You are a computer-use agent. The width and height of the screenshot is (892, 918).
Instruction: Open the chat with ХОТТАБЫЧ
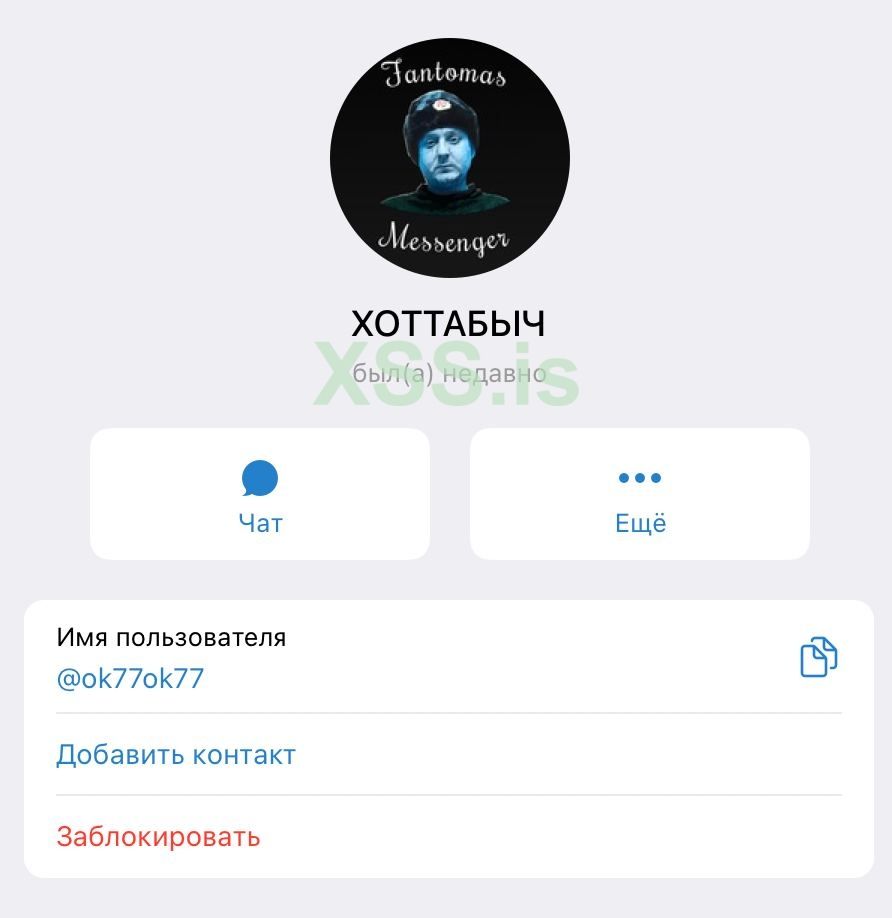pos(260,495)
